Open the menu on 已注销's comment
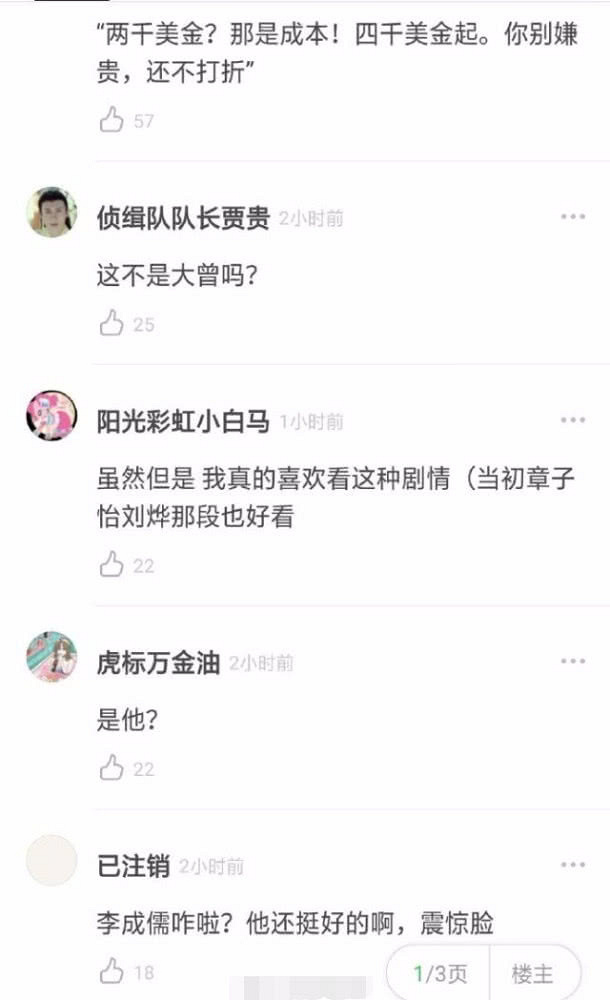Viewport: 610px width, 1000px height. pyautogui.click(x=572, y=865)
